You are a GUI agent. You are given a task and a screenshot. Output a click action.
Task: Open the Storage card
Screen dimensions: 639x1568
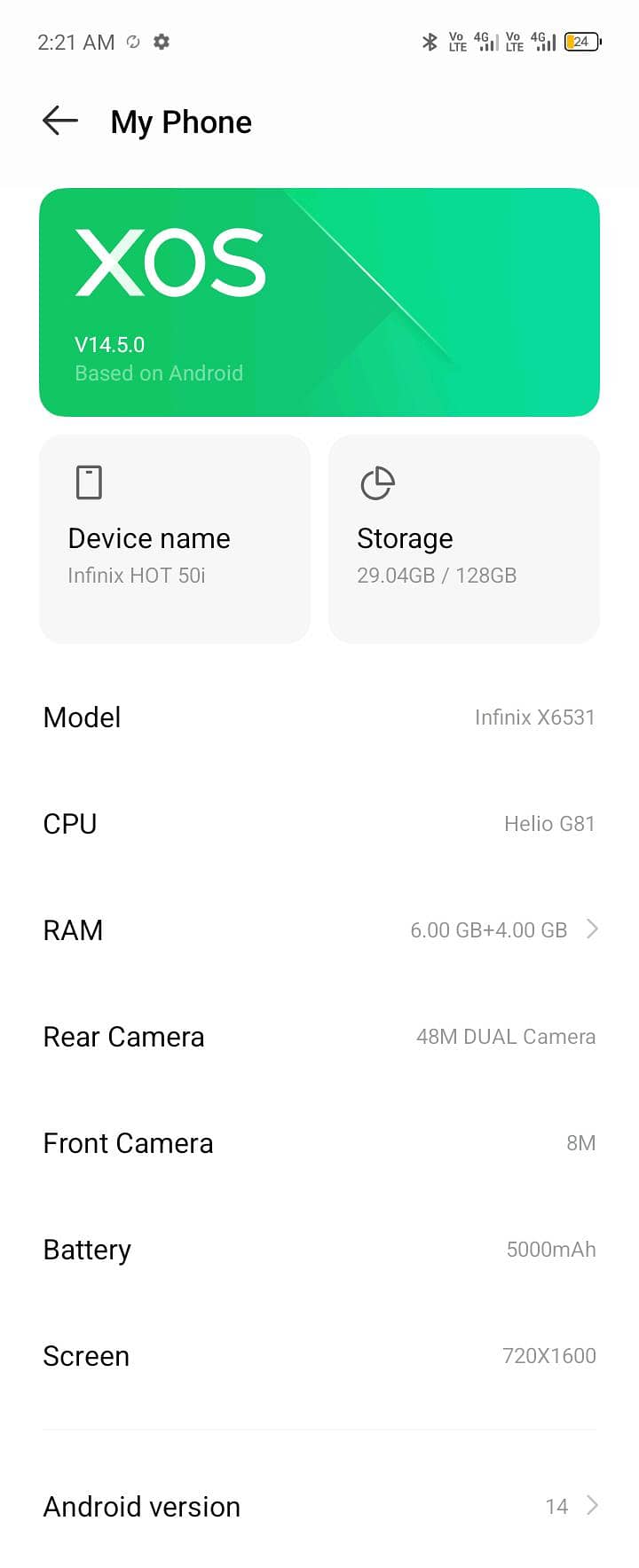[x=463, y=538]
